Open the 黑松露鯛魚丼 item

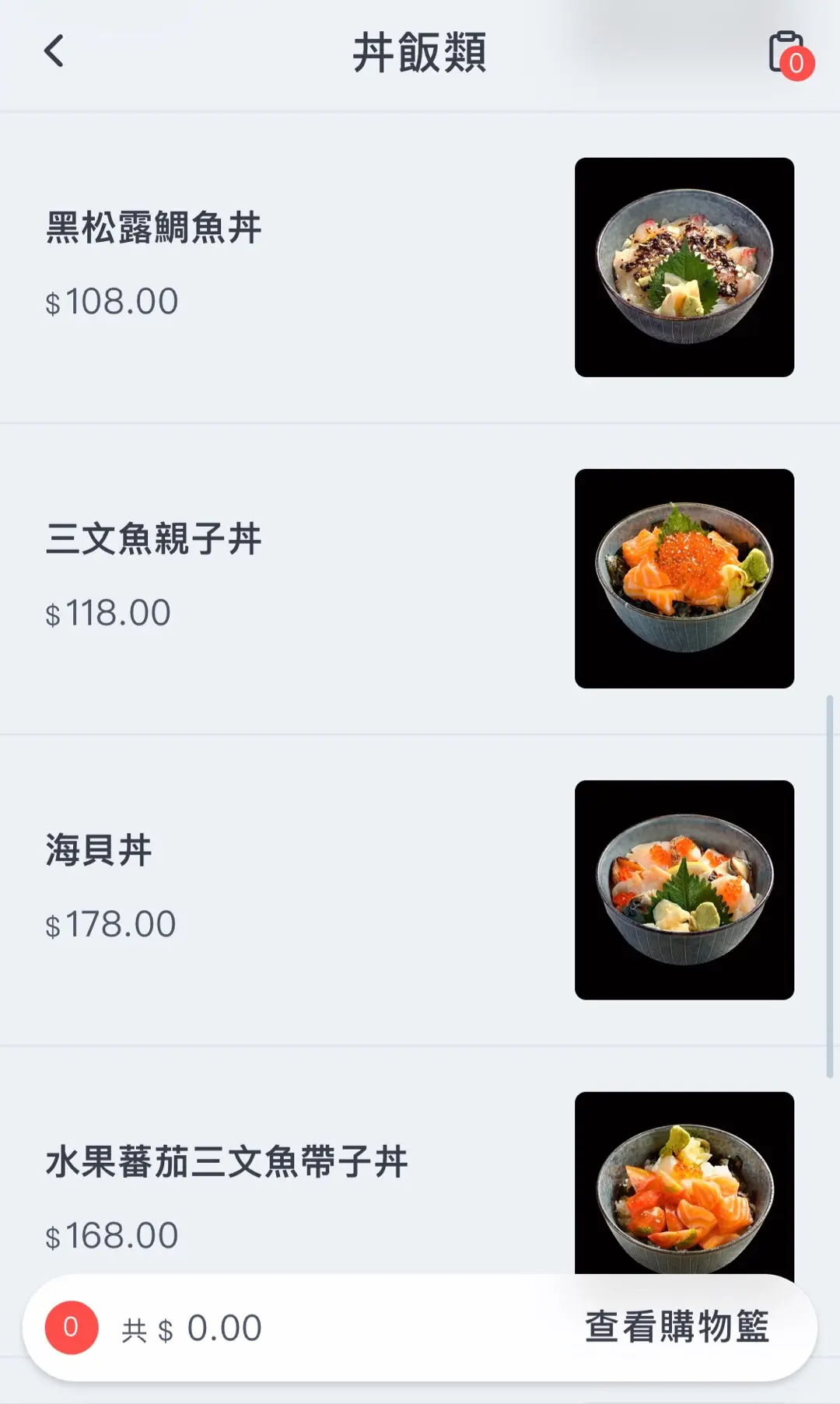tap(154, 228)
